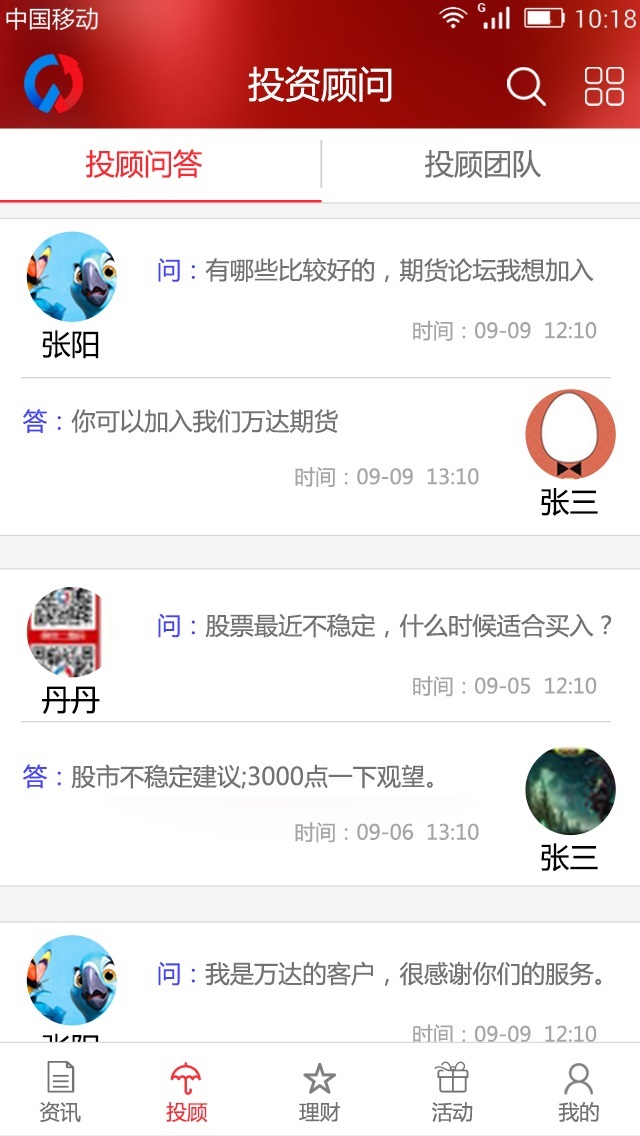Open the 理财 tab

(x=319, y=1092)
